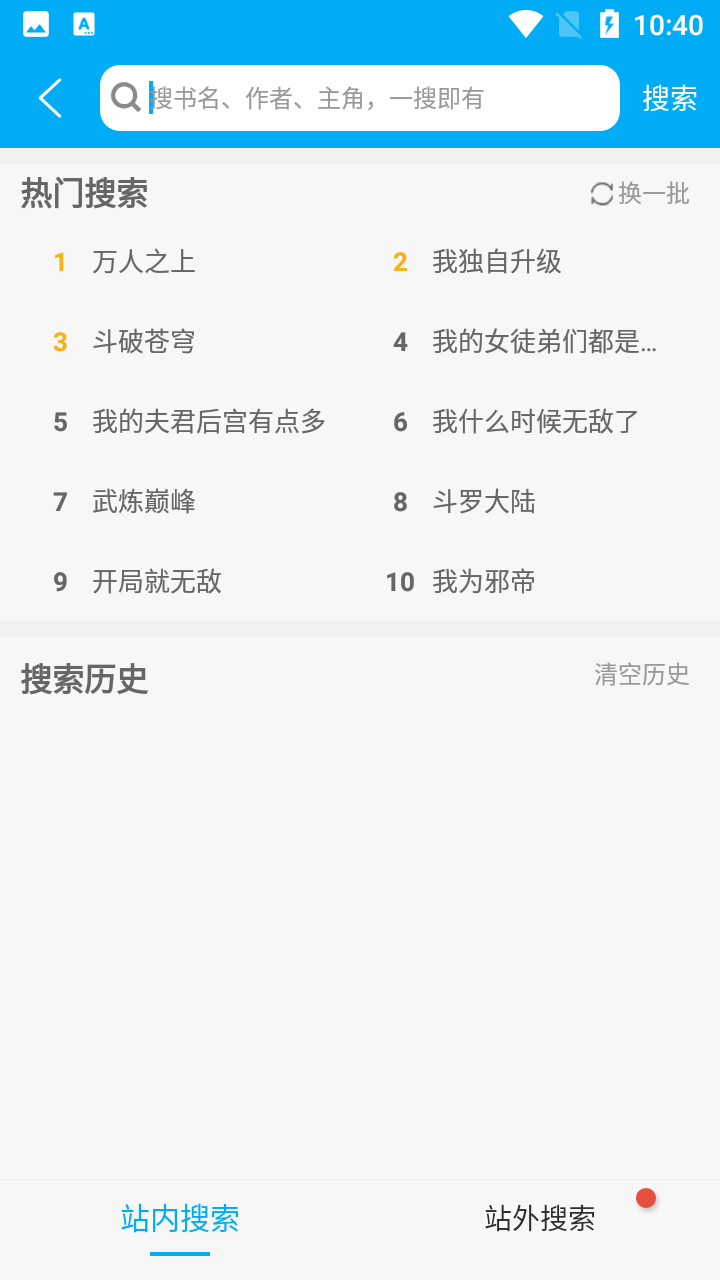Tap 清空历史 to clear search history
Image resolution: width=720 pixels, height=1280 pixels.
[x=641, y=674]
